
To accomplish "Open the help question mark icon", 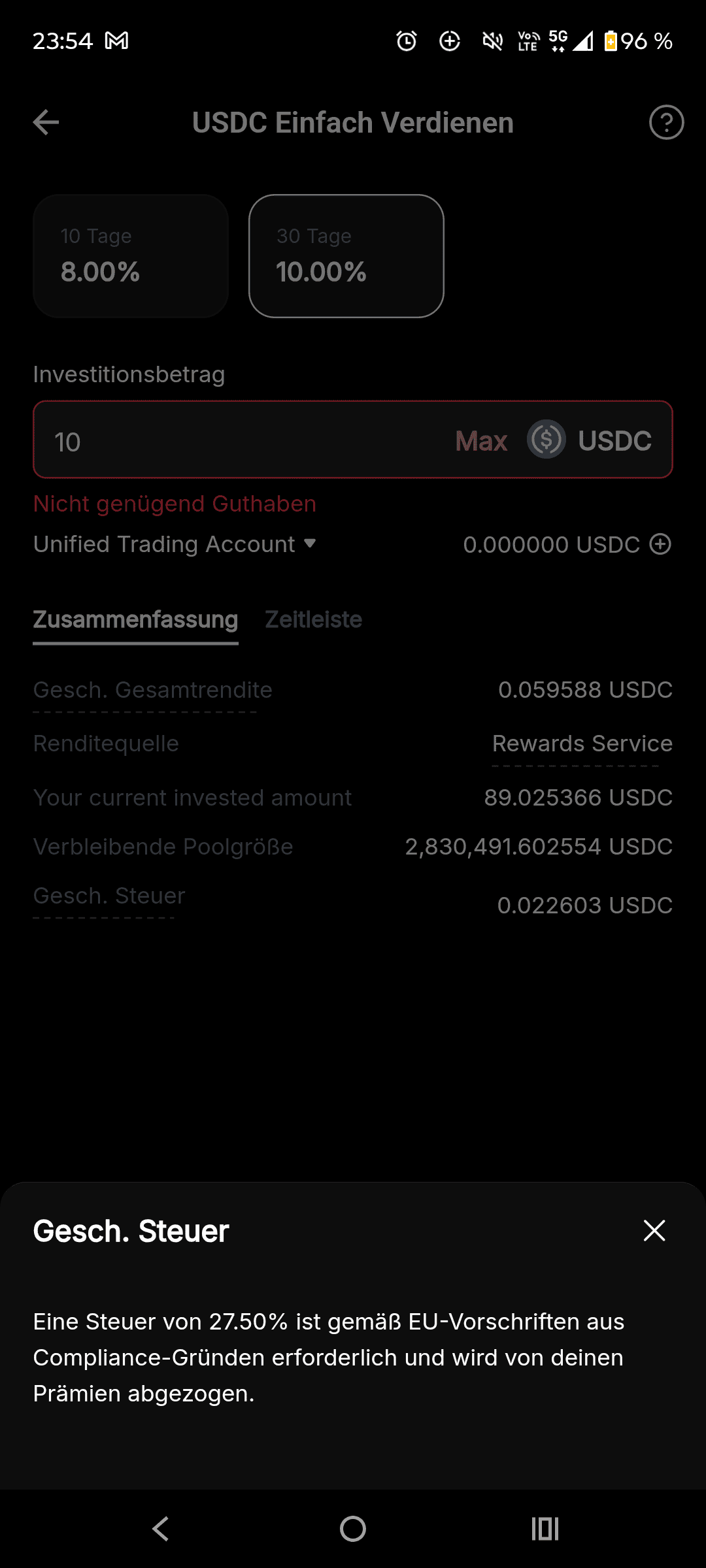I will 666,122.
